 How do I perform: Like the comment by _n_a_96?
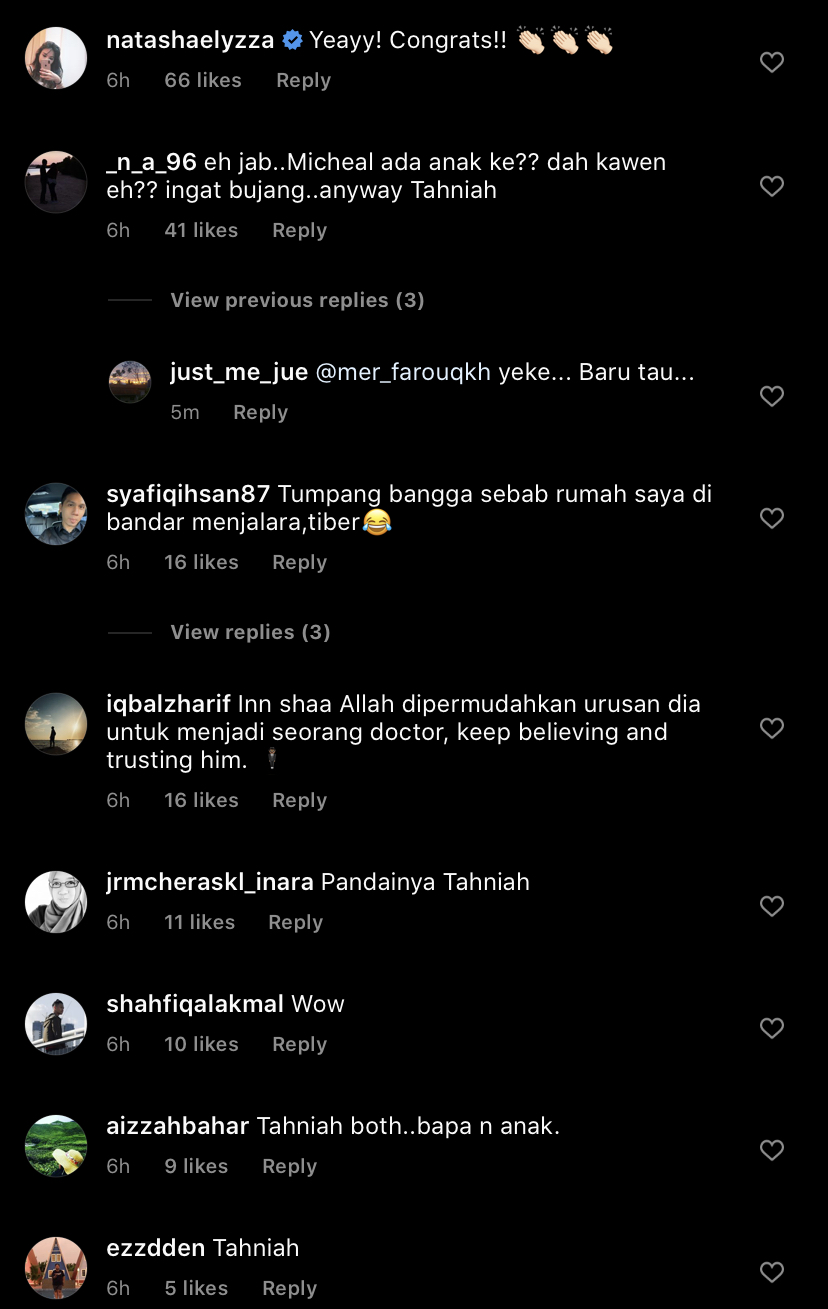[x=771, y=187]
